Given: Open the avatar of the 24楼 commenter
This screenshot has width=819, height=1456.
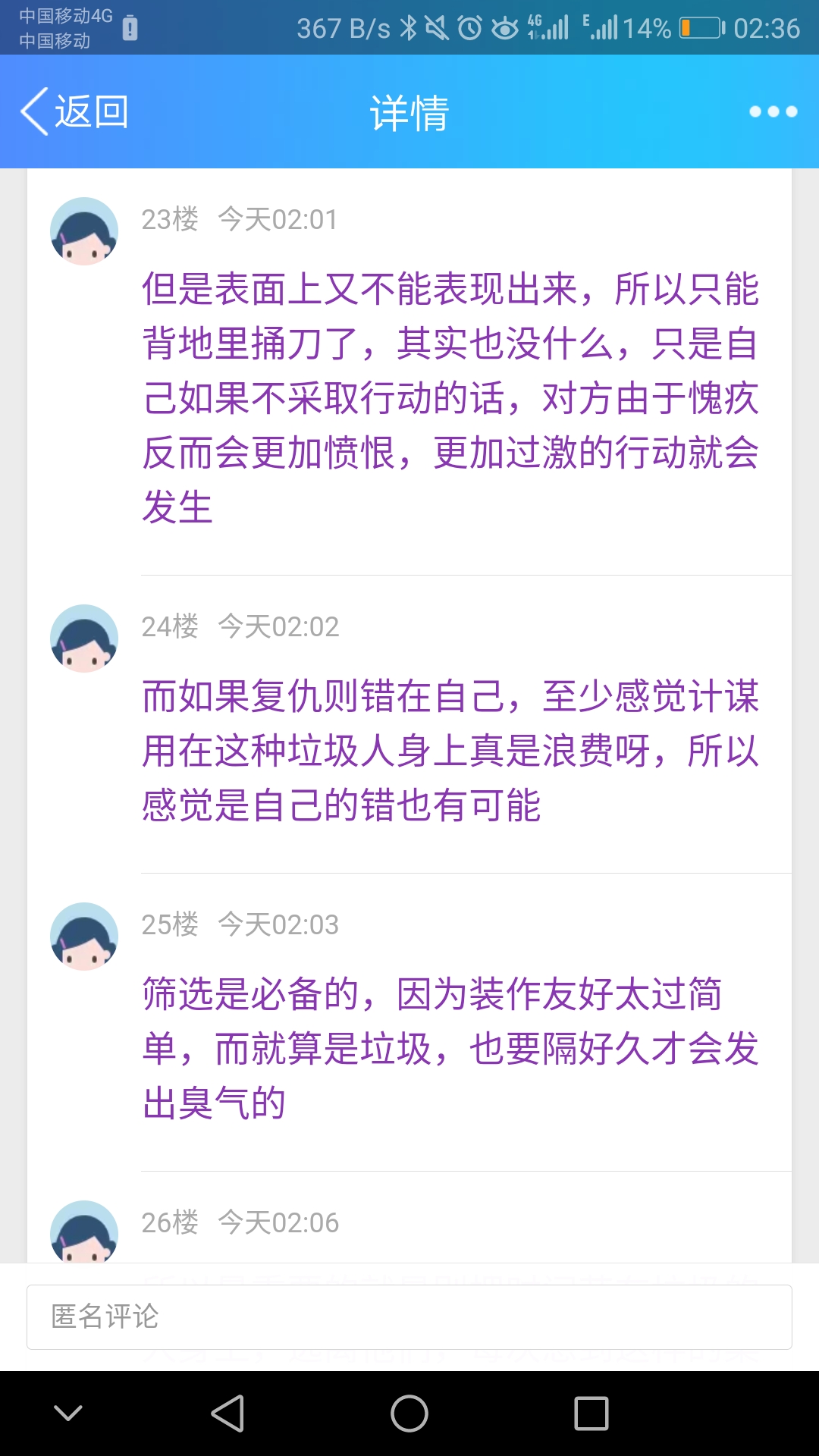Looking at the screenshot, I should [x=84, y=639].
